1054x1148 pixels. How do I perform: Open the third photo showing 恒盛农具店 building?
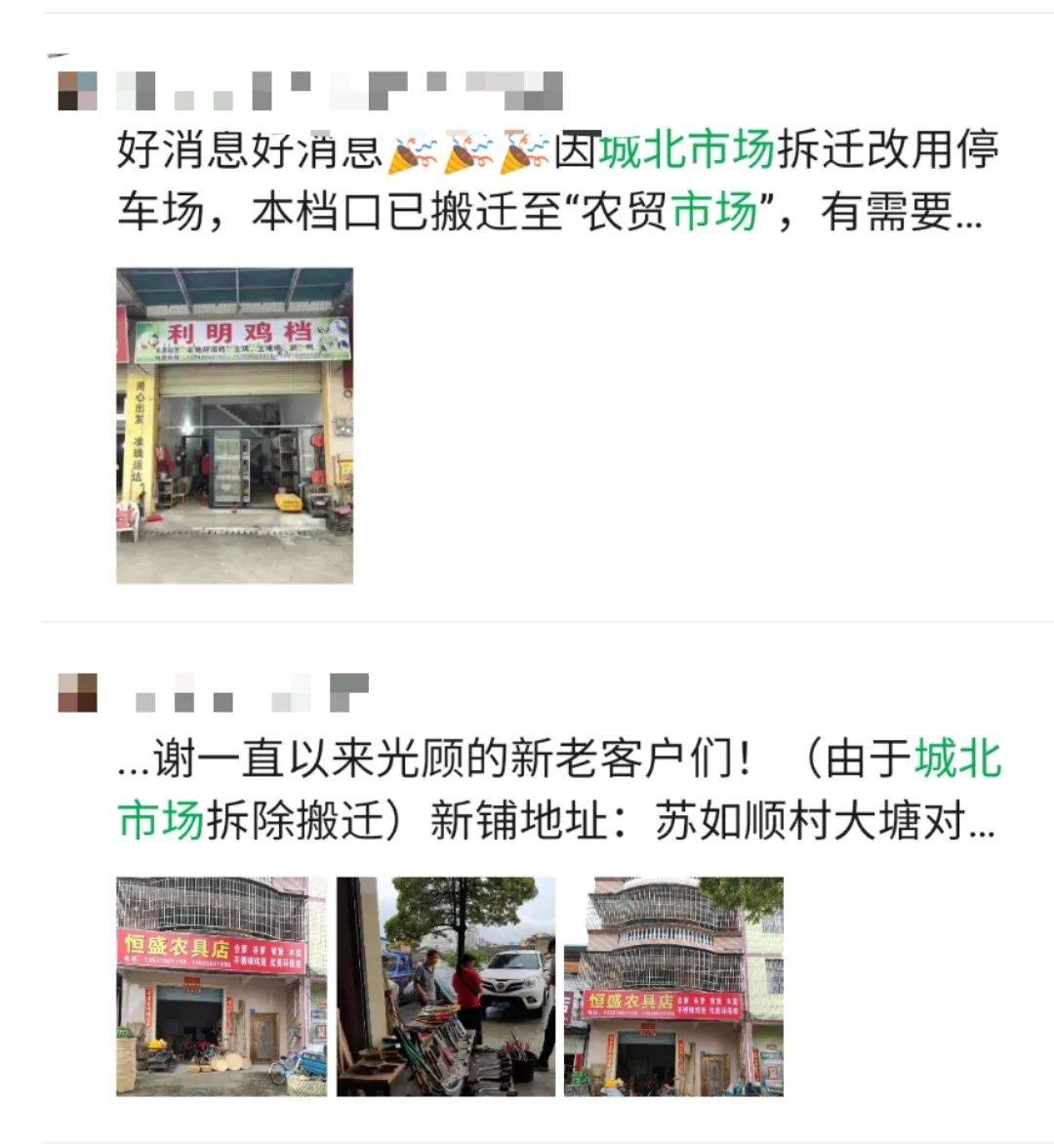(673, 986)
